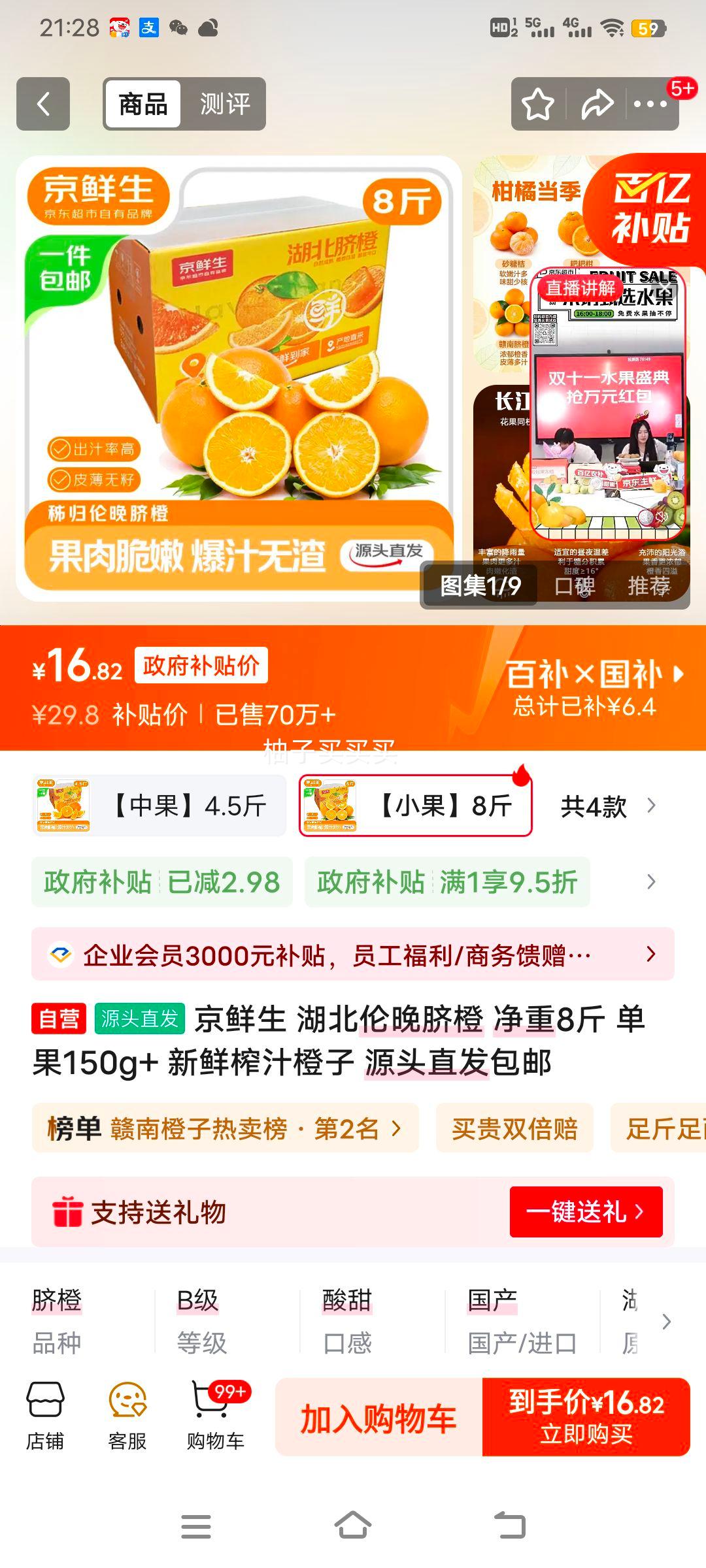Image resolution: width=706 pixels, height=1568 pixels.
Task: Open the 直播讲解 live stream window
Action: (609, 405)
